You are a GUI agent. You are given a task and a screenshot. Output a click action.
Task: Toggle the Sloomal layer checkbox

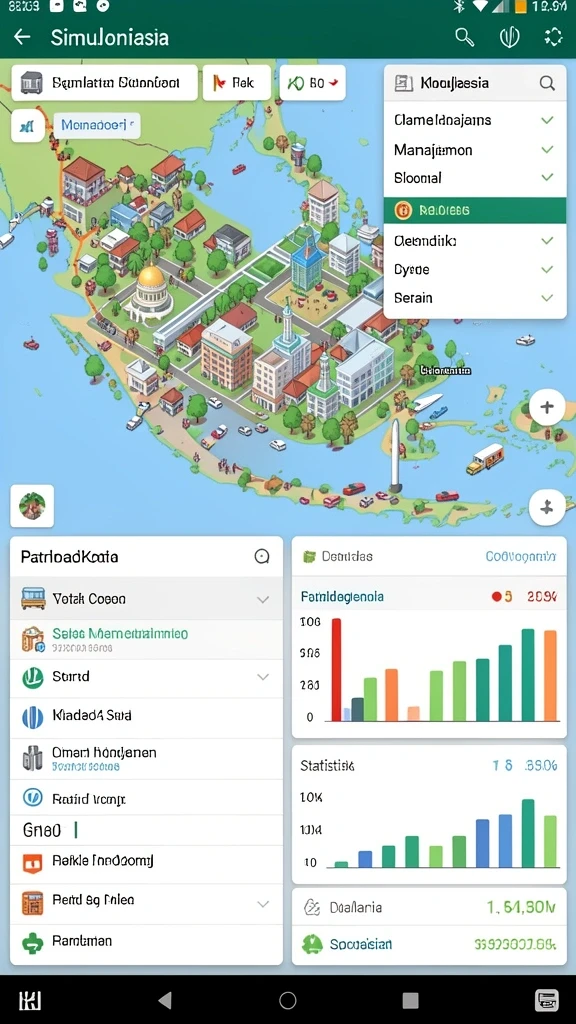coord(547,178)
